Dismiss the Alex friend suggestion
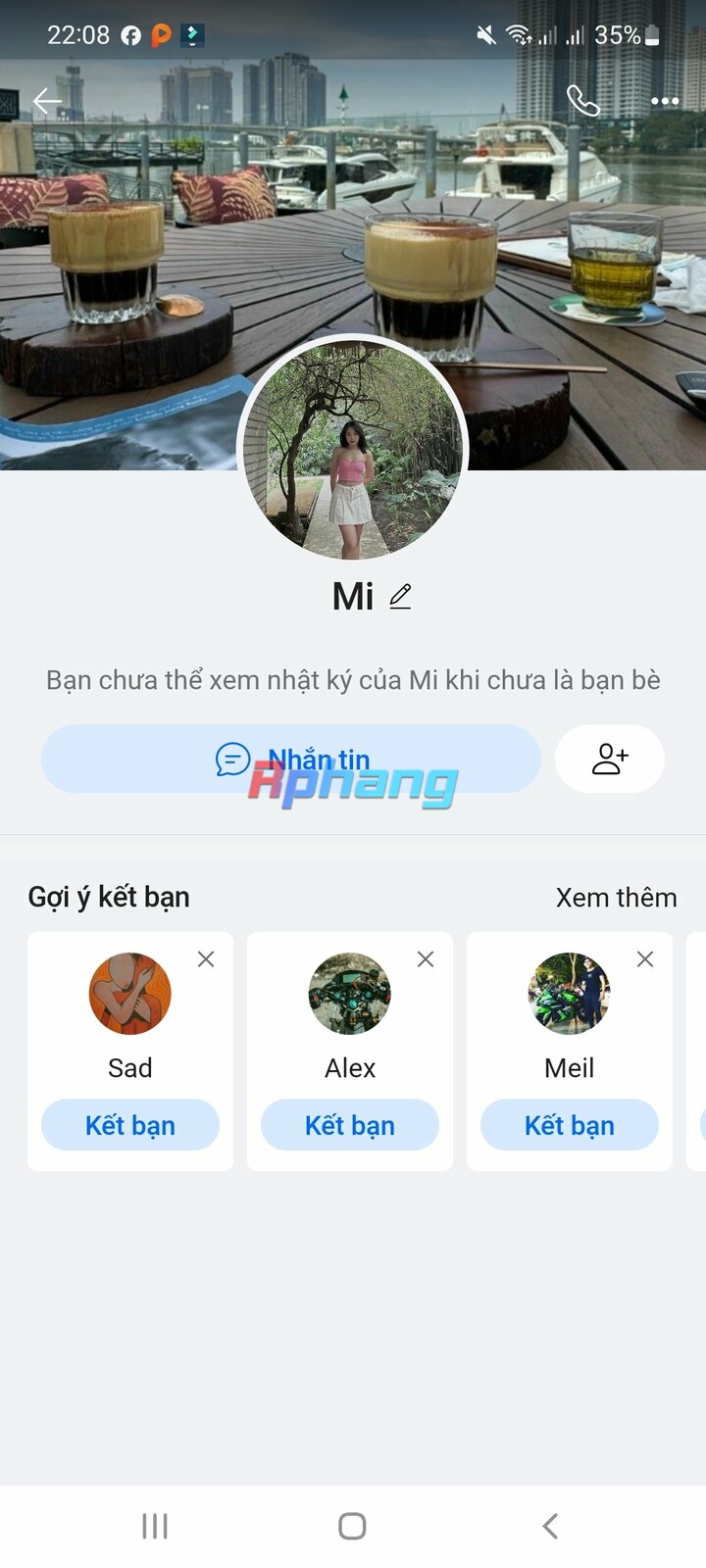The height and width of the screenshot is (1568, 706). pyautogui.click(x=426, y=959)
